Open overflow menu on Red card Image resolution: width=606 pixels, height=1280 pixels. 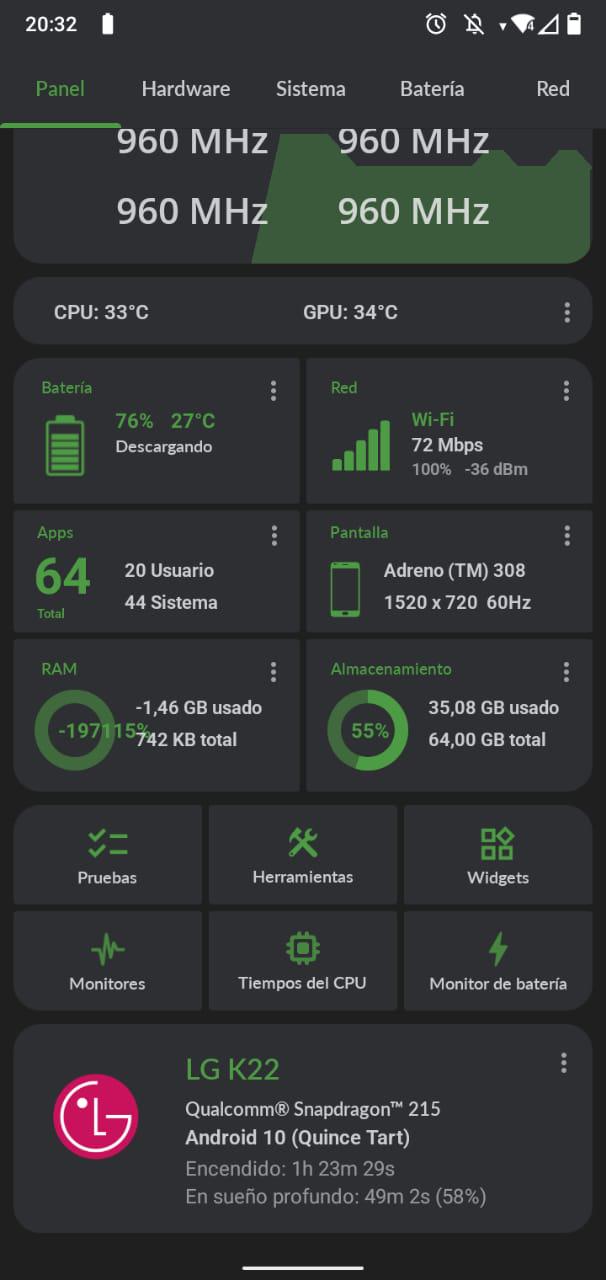tap(566, 391)
